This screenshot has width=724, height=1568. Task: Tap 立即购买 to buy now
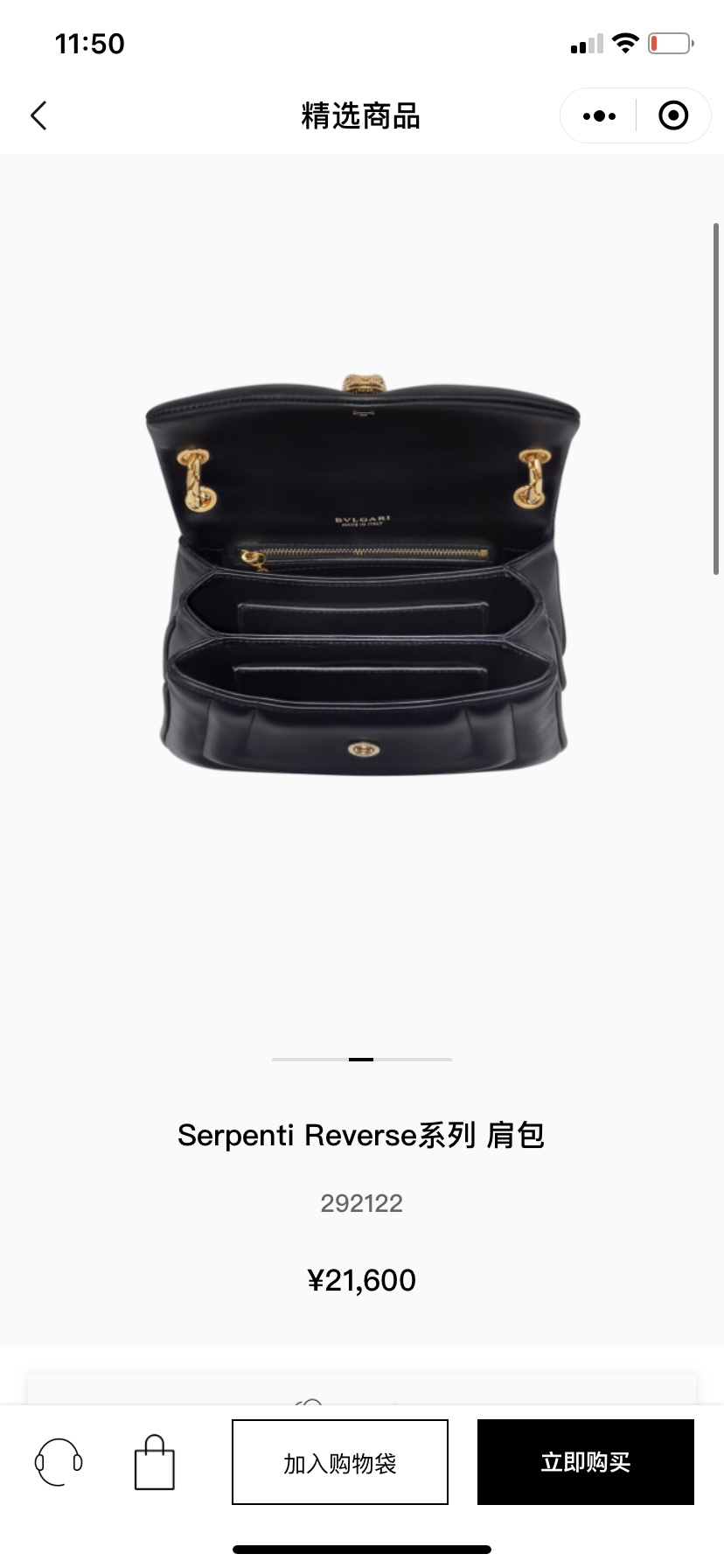click(x=585, y=1462)
